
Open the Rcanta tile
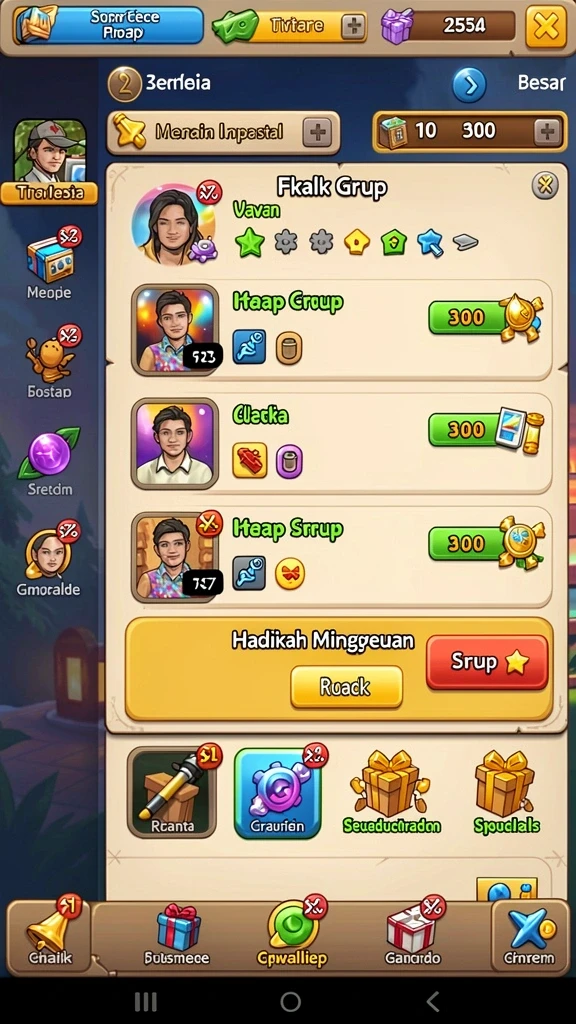click(x=172, y=793)
